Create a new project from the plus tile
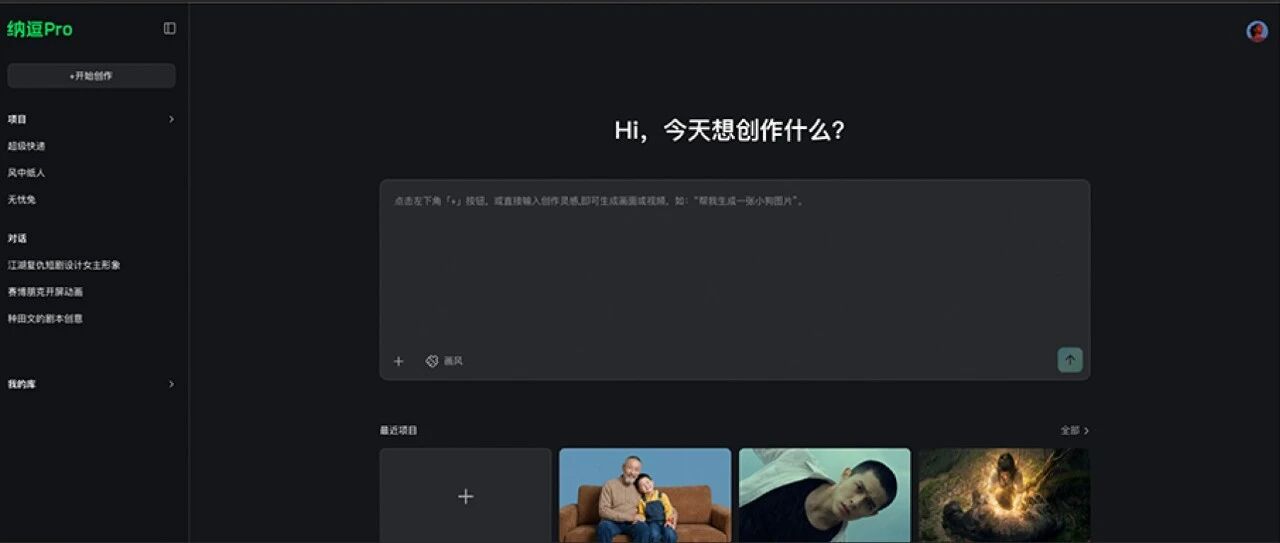Viewport: 1280px width, 543px height. tap(465, 496)
